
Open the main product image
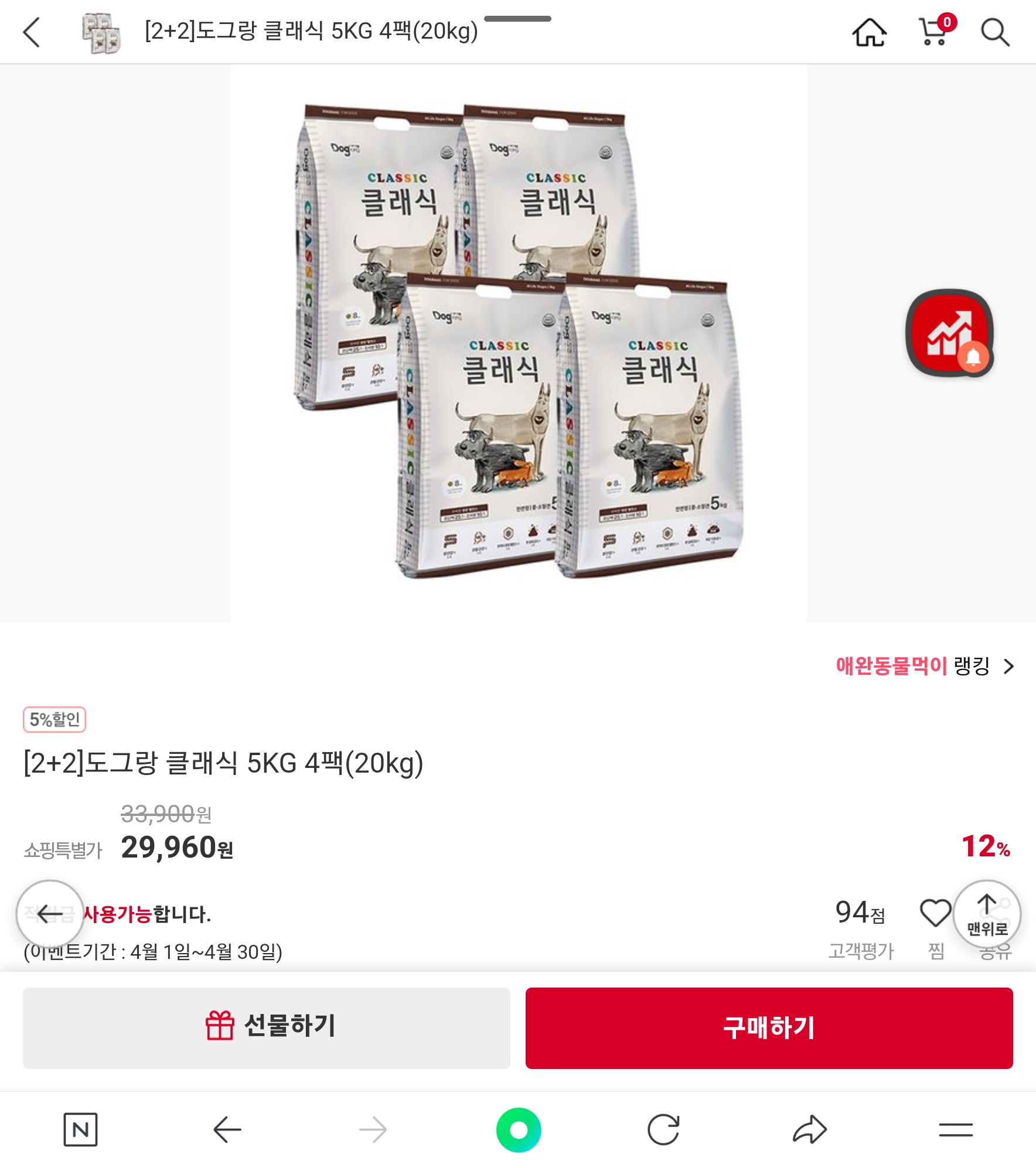(518, 343)
